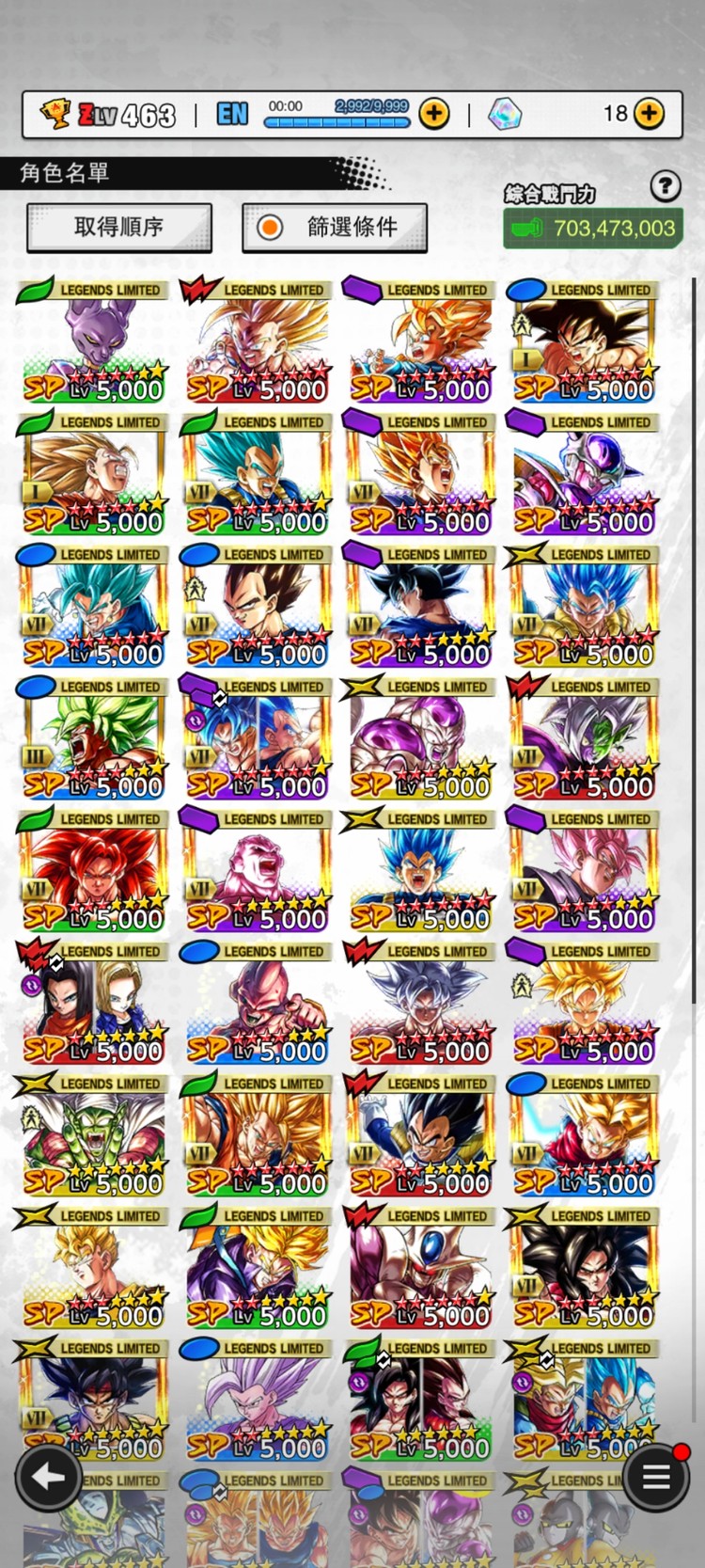Open the help question mark icon

pyautogui.click(x=666, y=186)
